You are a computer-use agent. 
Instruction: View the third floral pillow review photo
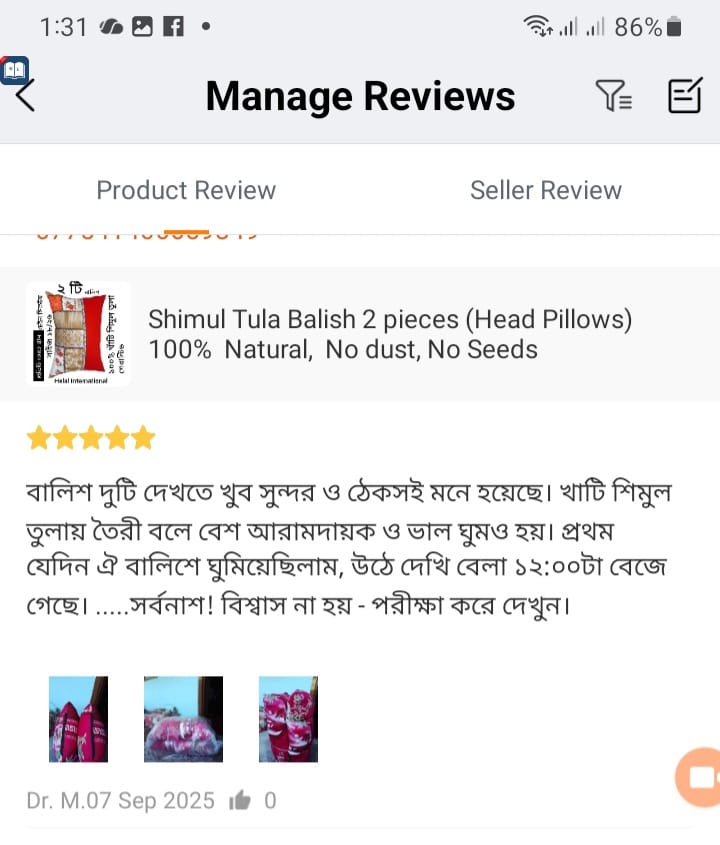click(288, 717)
